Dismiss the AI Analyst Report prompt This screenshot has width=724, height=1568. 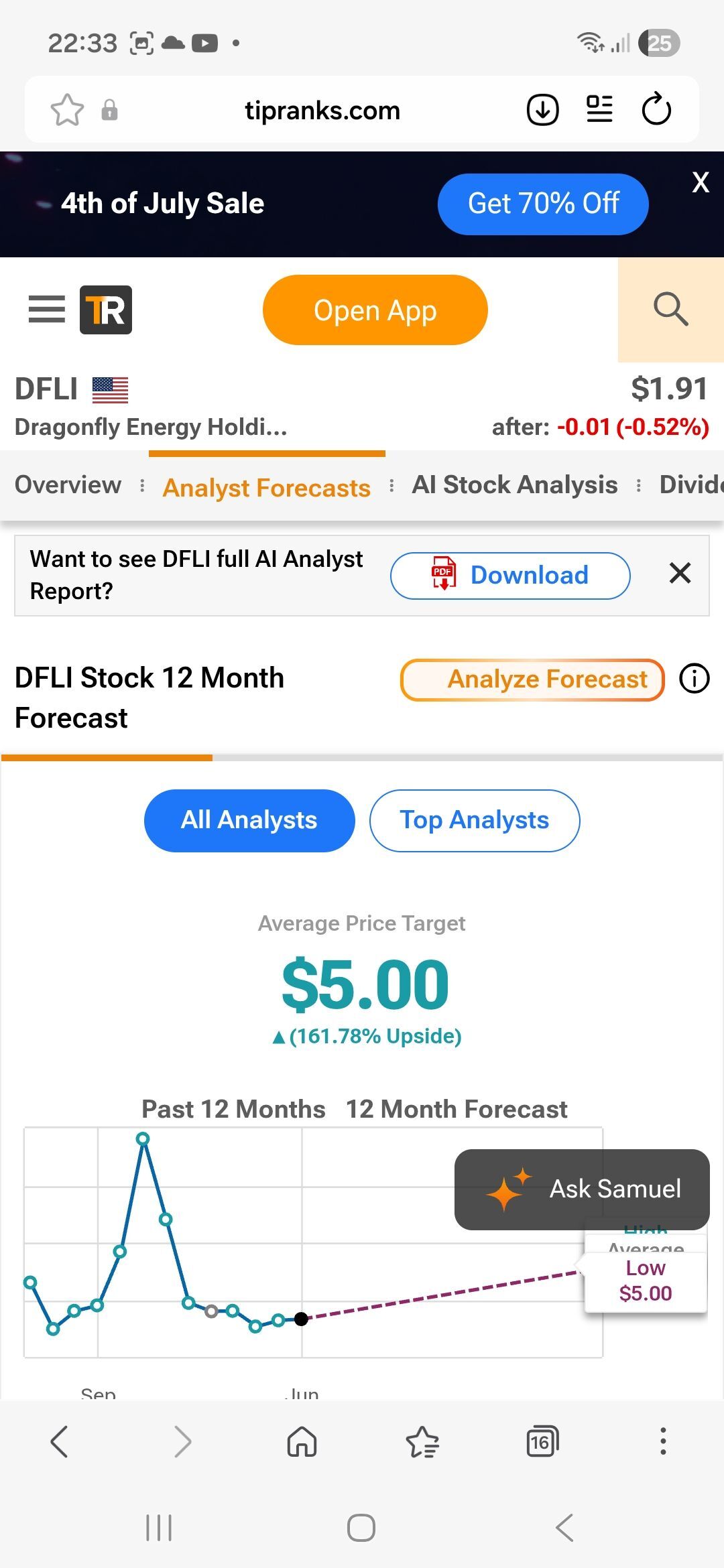click(680, 573)
